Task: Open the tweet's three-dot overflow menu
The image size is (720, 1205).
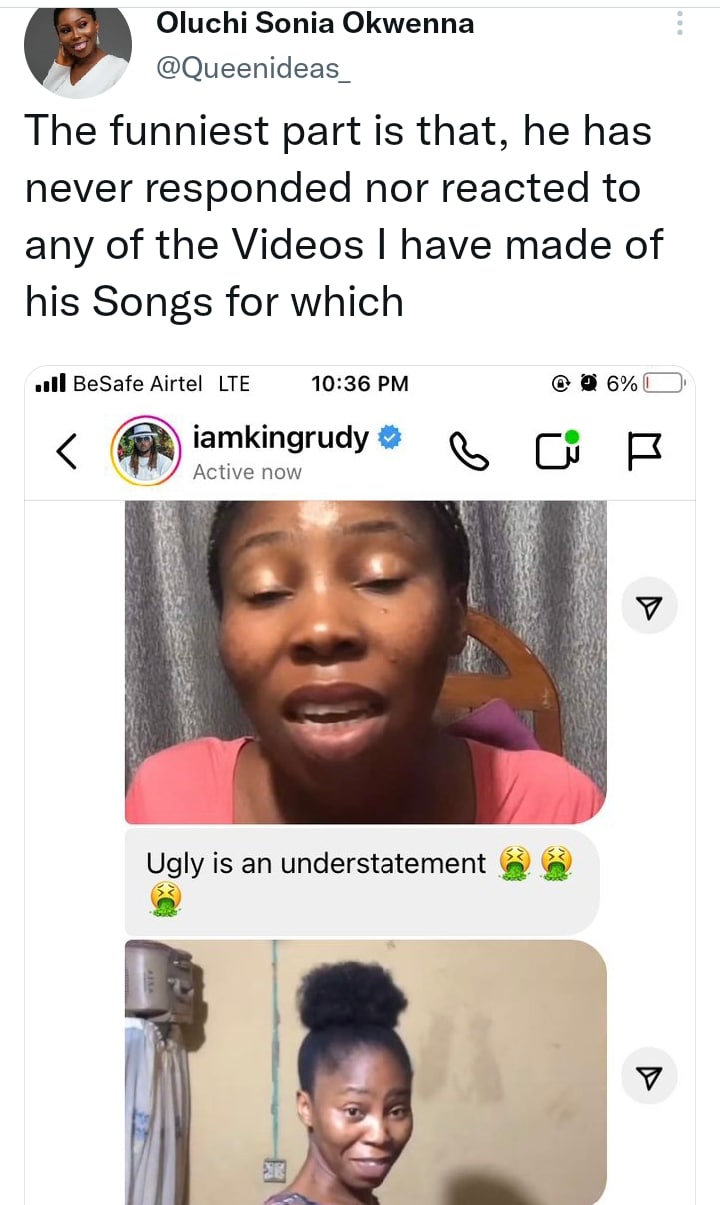Action: (x=680, y=24)
